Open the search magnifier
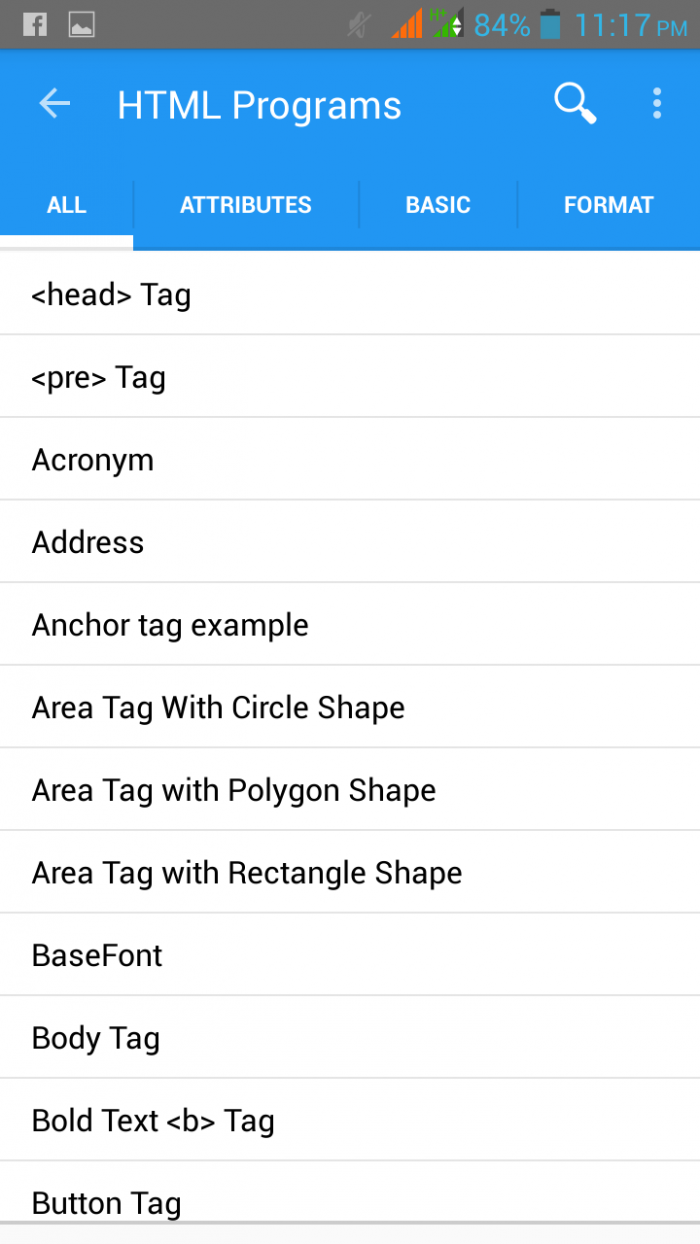 point(575,104)
